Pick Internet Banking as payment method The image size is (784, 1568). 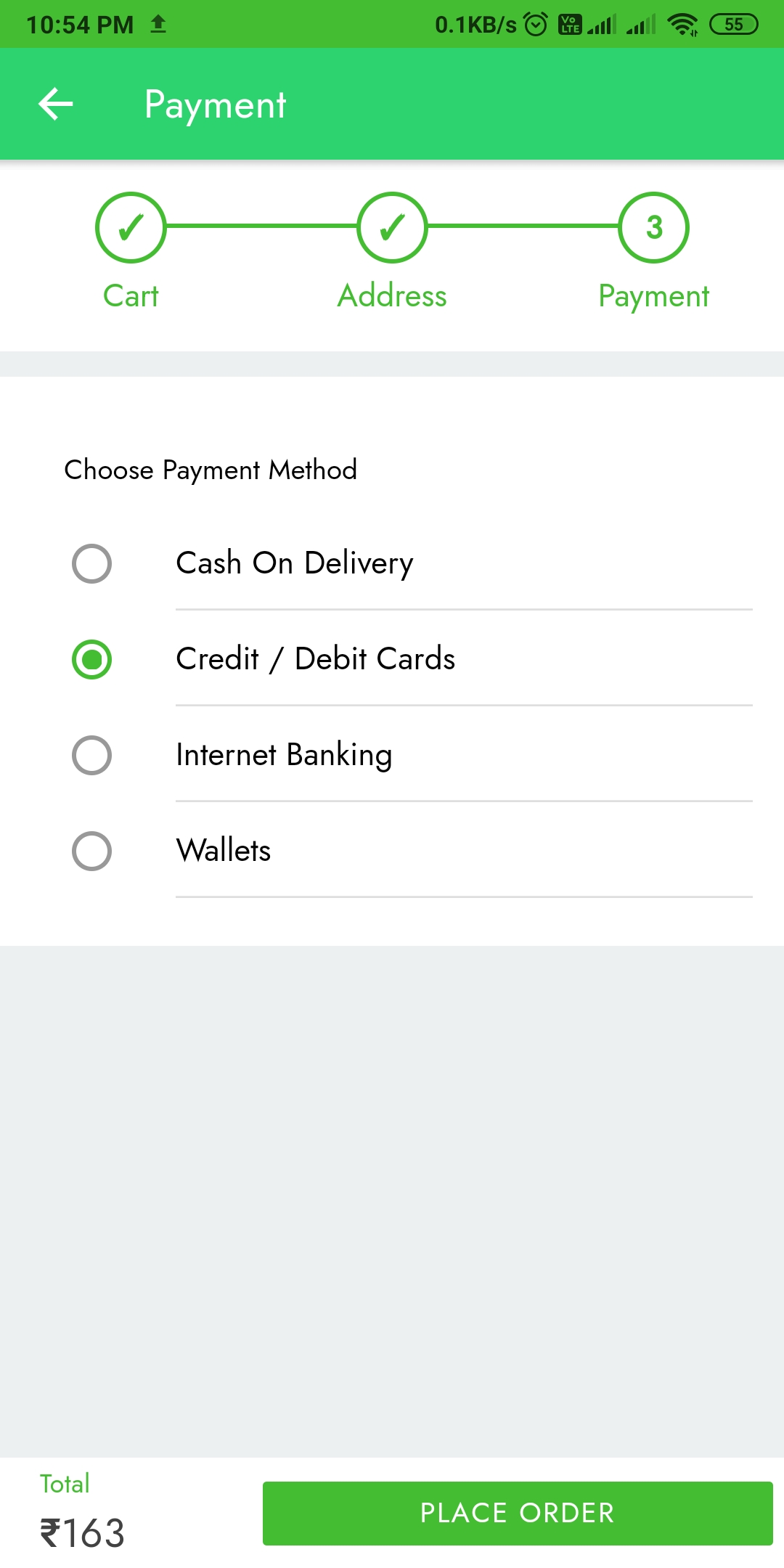(x=92, y=755)
